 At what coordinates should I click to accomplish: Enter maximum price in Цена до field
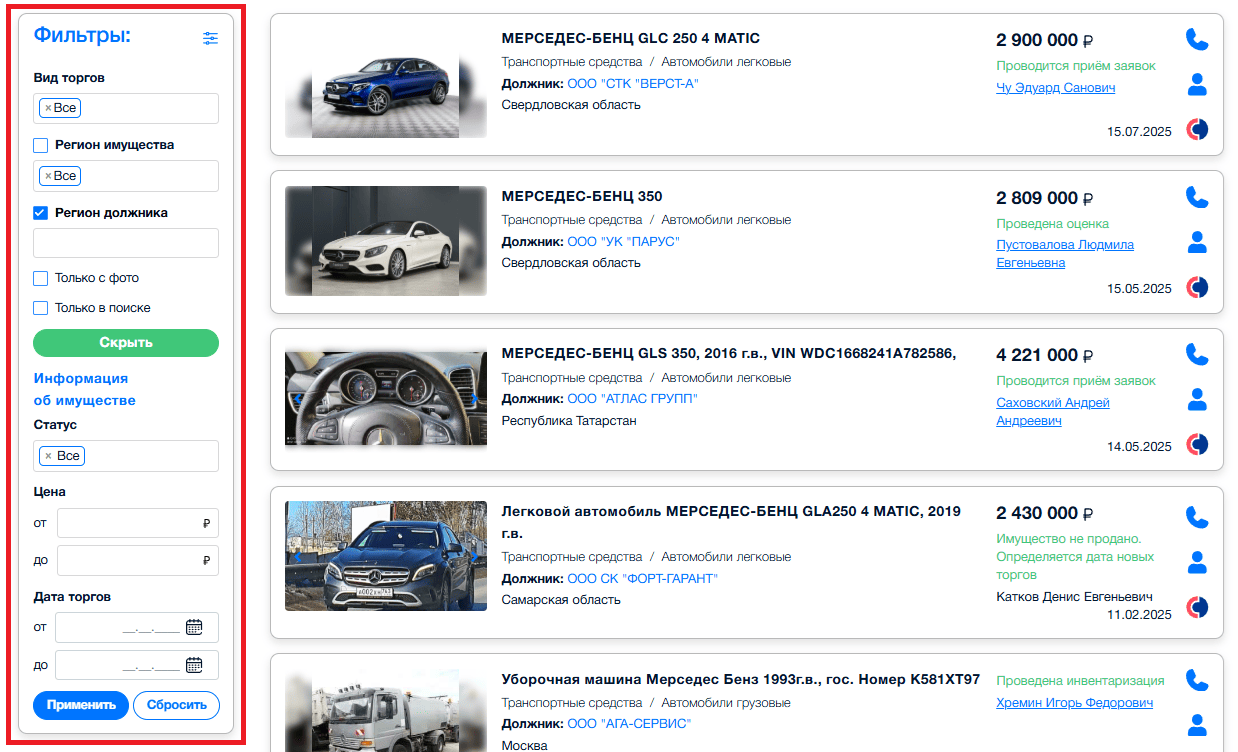pyautogui.click(x=130, y=560)
